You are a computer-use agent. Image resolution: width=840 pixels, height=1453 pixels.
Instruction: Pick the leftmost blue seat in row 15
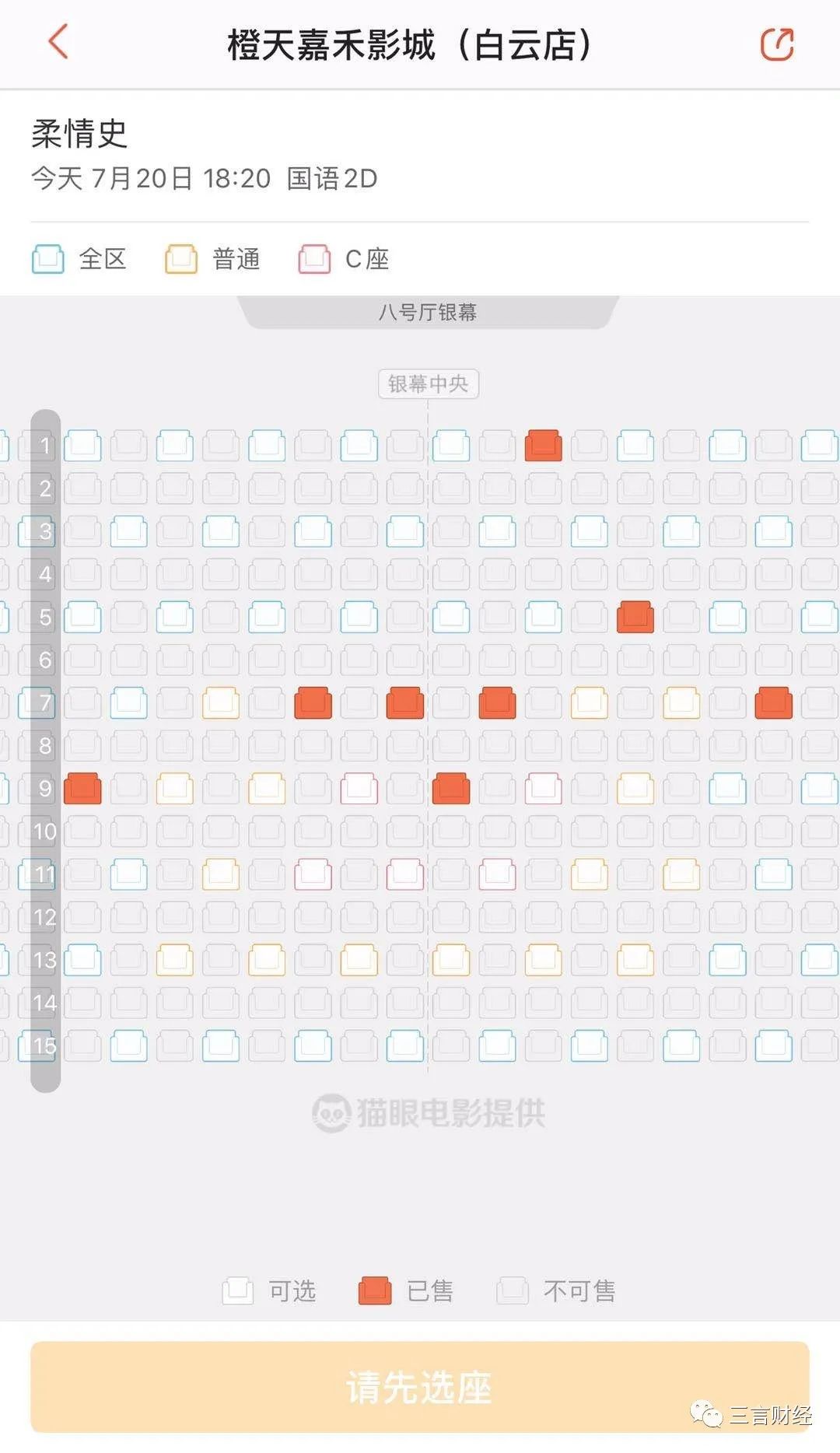click(x=128, y=1045)
